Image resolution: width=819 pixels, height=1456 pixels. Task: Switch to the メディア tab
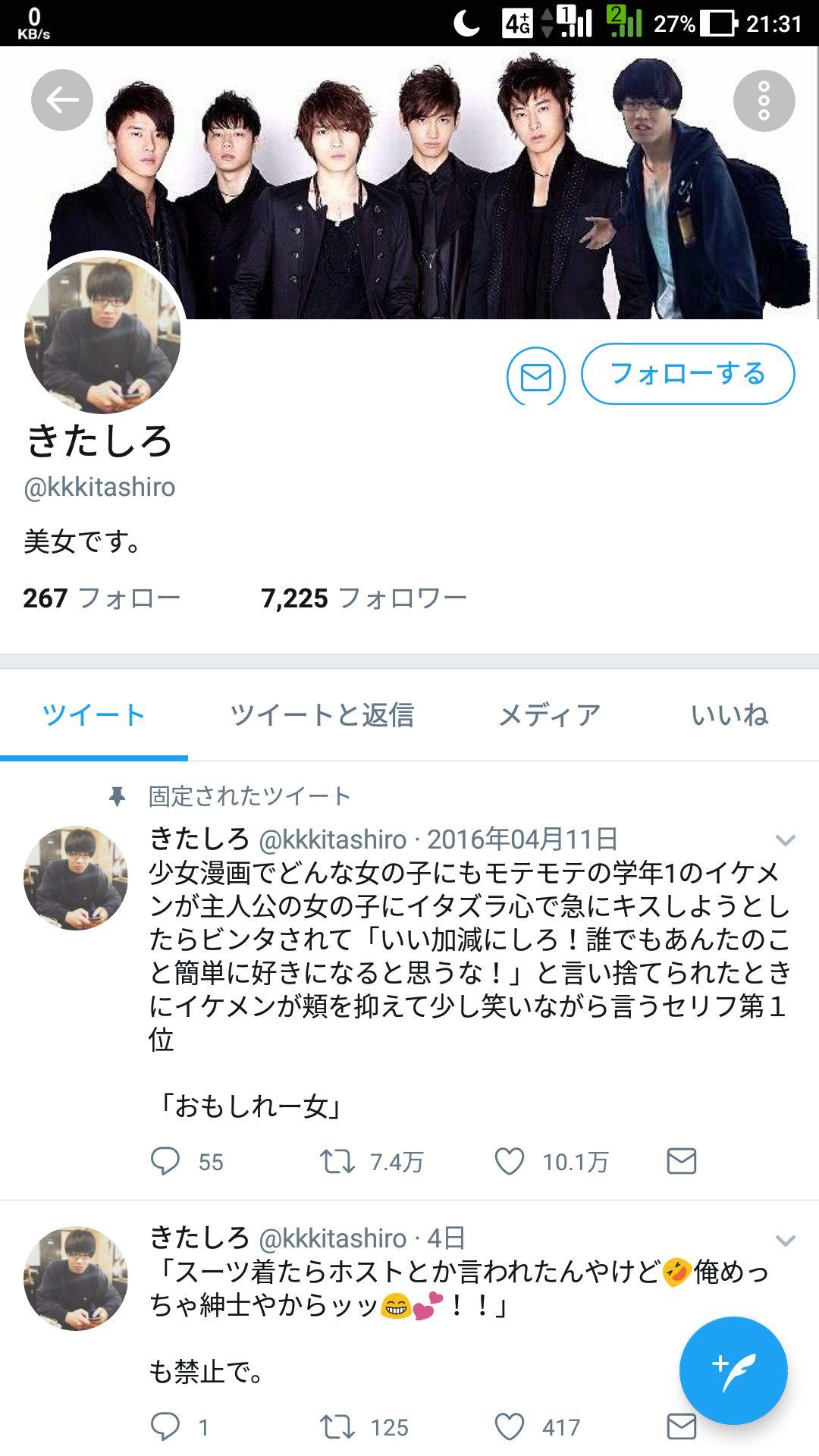pos(548,714)
